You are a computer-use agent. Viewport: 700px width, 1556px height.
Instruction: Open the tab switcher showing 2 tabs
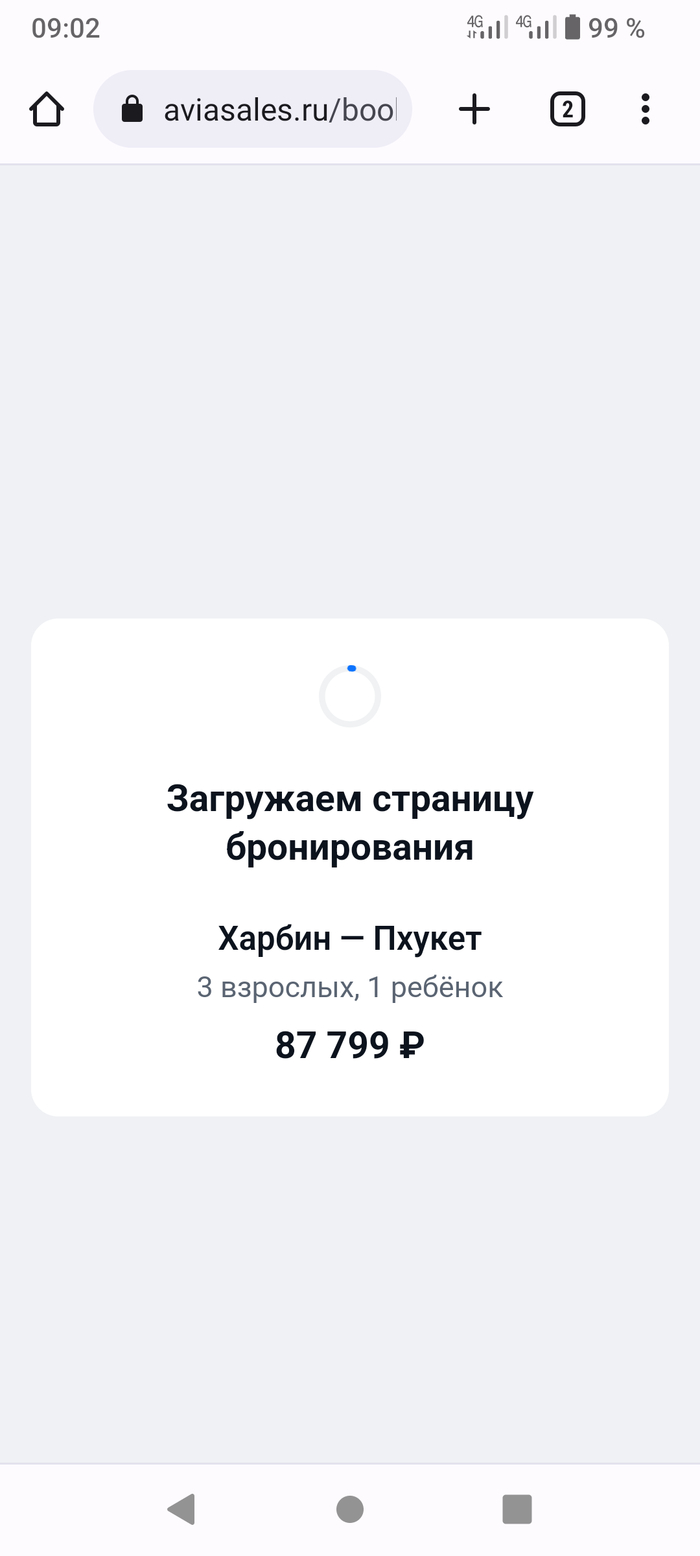pyautogui.click(x=567, y=109)
